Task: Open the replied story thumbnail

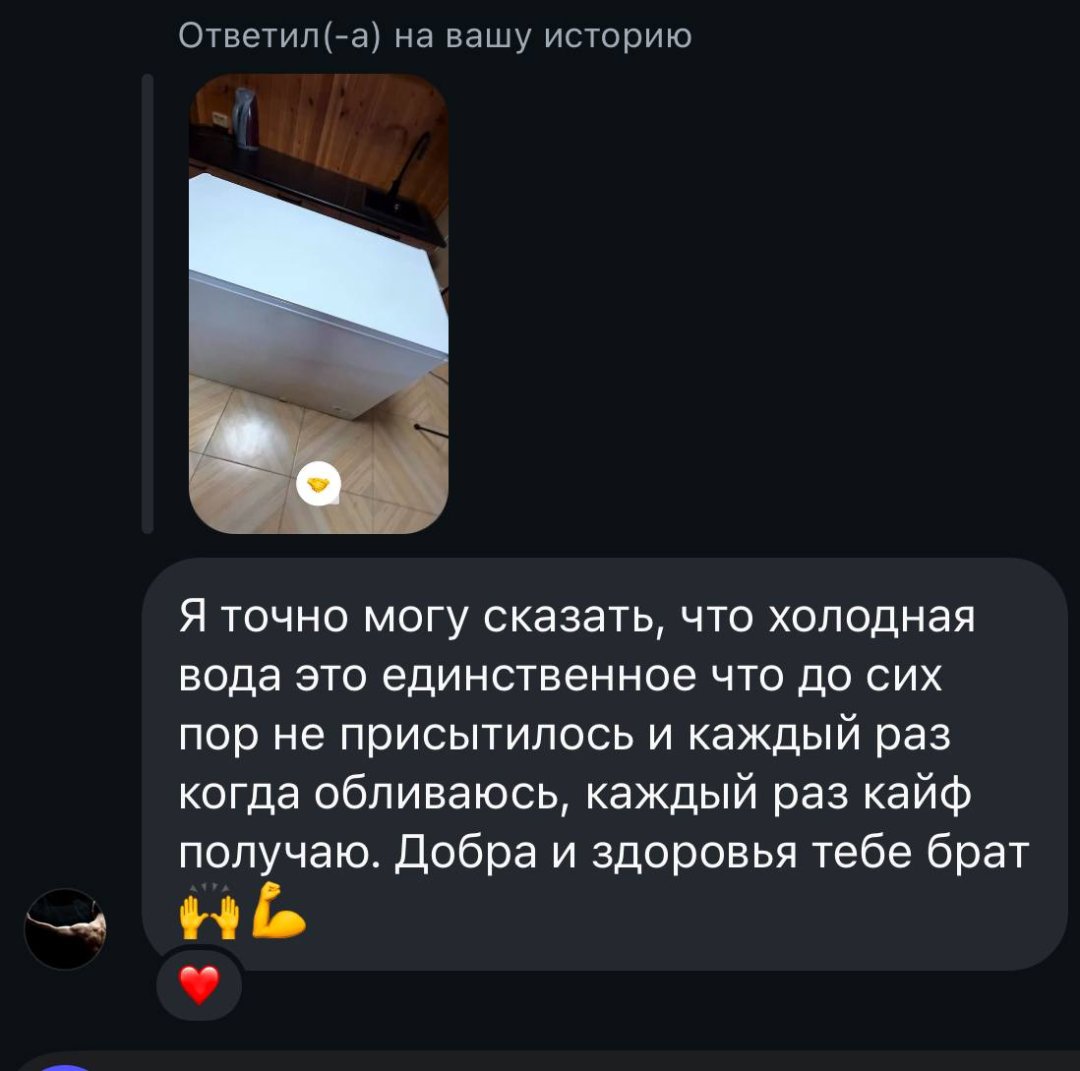Action: (318, 303)
